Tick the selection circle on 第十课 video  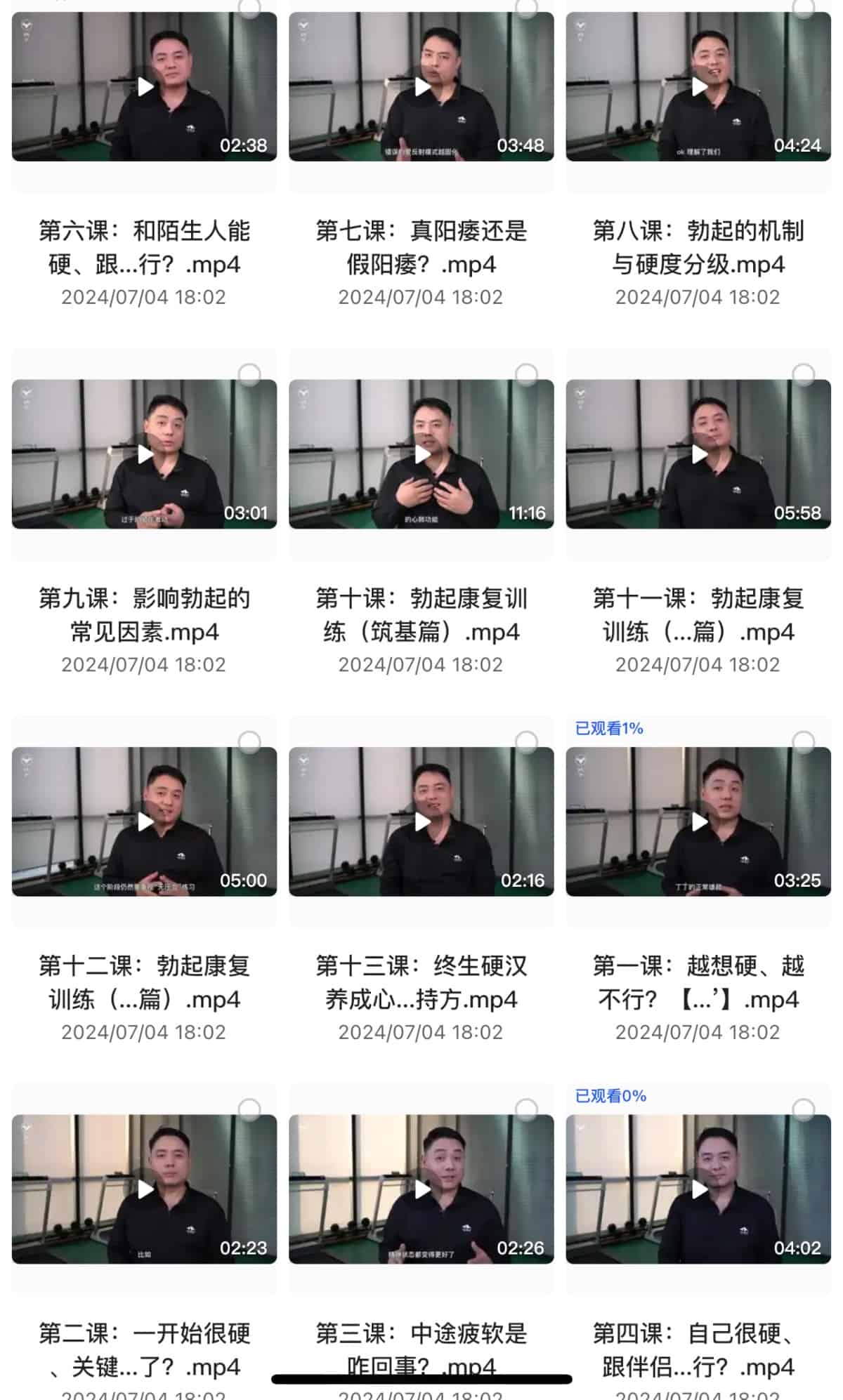[x=526, y=374]
